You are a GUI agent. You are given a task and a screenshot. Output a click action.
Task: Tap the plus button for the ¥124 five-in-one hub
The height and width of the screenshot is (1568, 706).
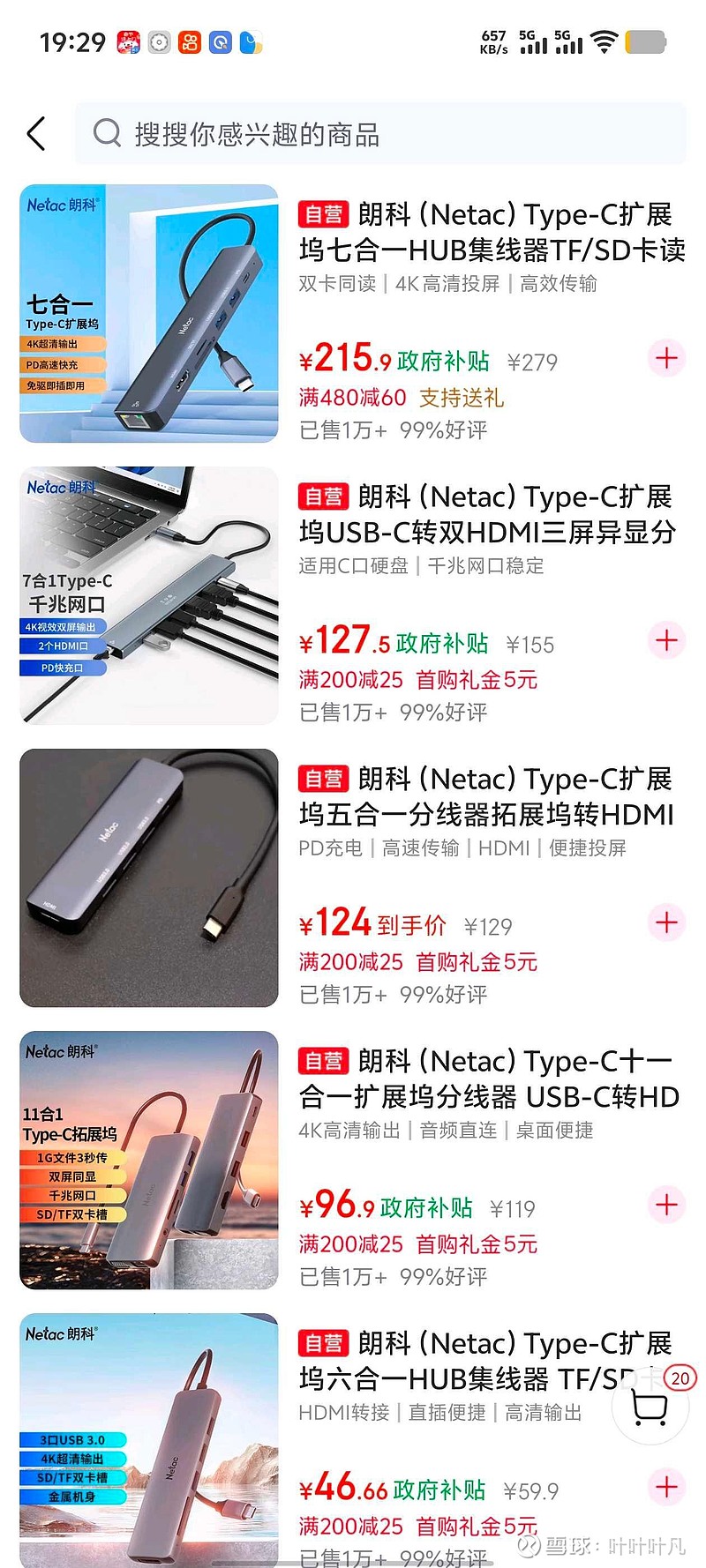pyautogui.click(x=666, y=923)
